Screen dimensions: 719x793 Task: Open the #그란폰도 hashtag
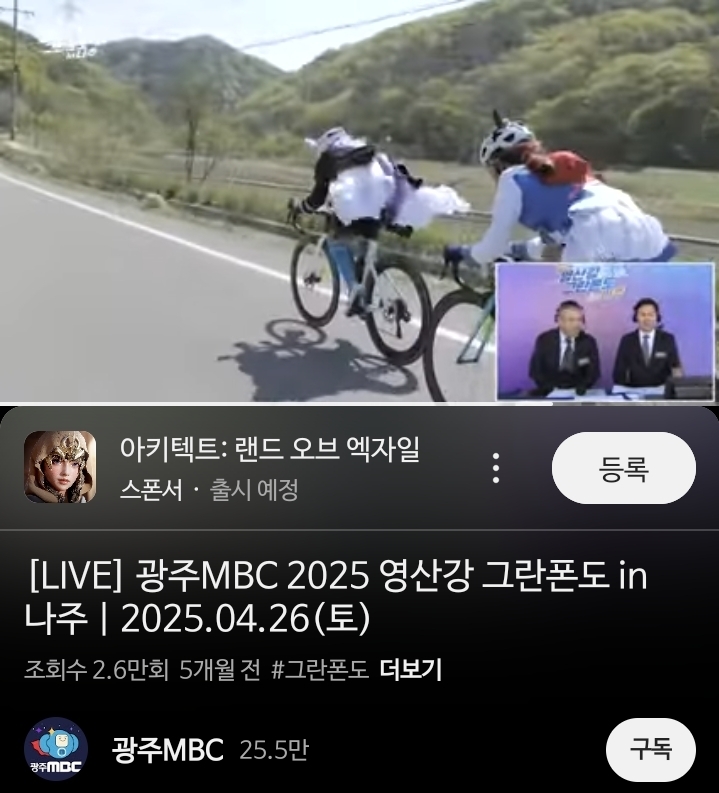(320, 670)
